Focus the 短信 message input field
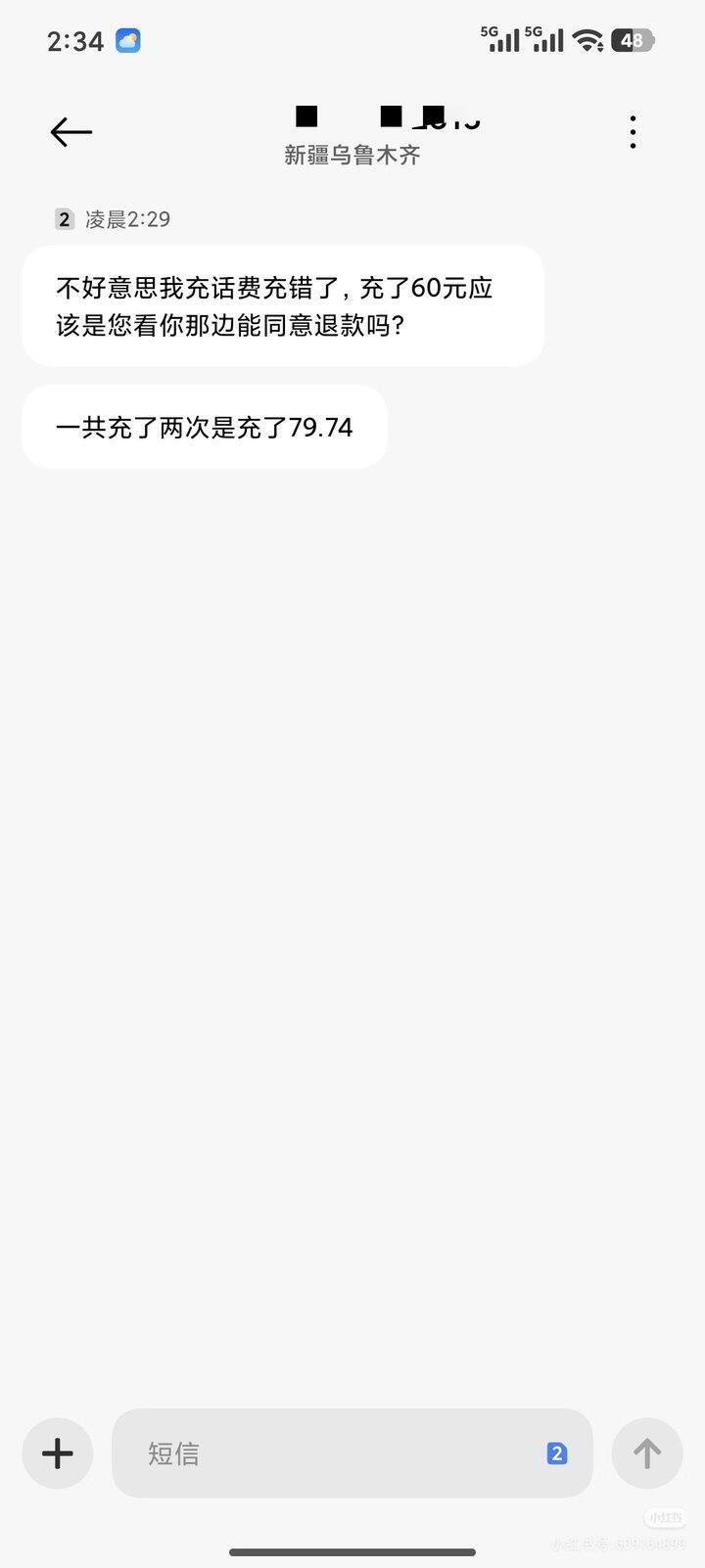The image size is (705, 1568). point(333,1453)
